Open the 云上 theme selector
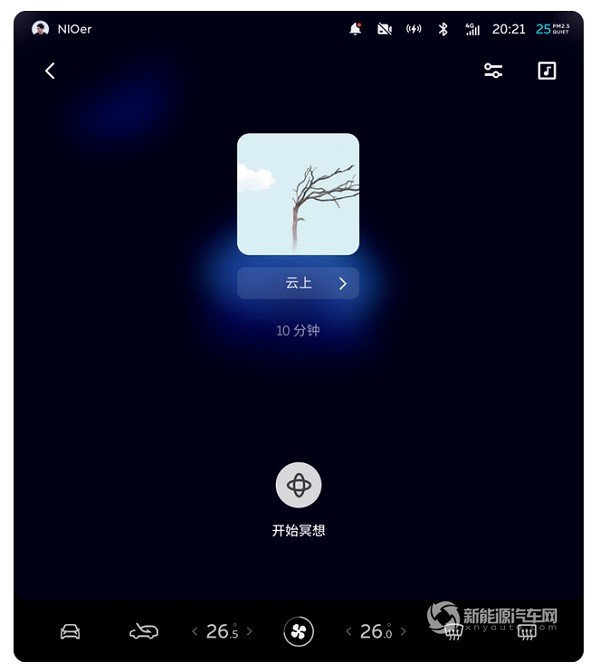 pyautogui.click(x=298, y=283)
